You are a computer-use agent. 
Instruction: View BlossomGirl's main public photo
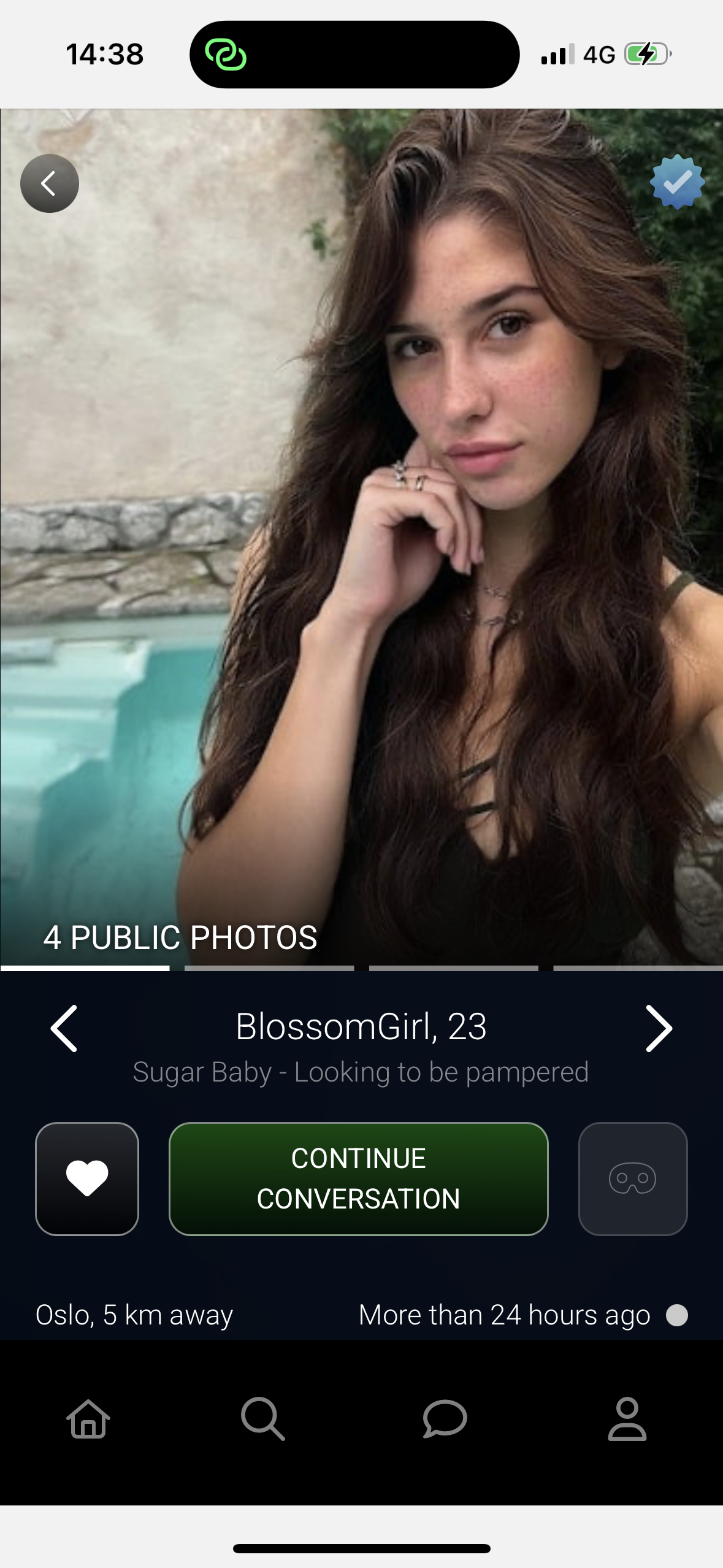pos(362,537)
